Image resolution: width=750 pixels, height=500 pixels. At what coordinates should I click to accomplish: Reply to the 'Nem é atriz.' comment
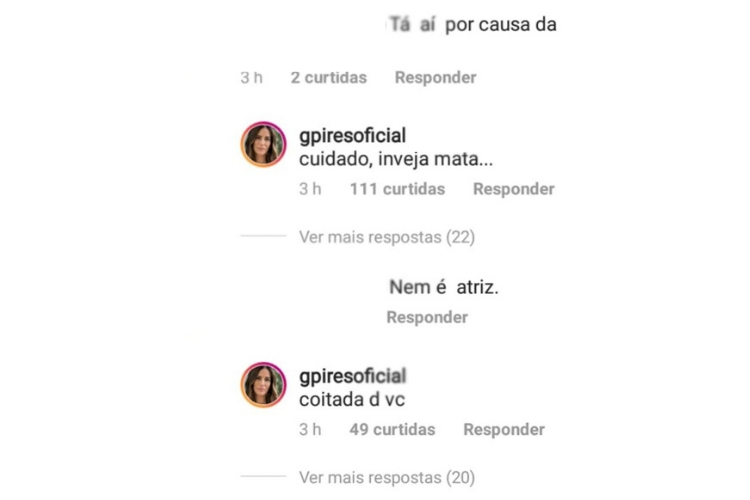coord(427,317)
